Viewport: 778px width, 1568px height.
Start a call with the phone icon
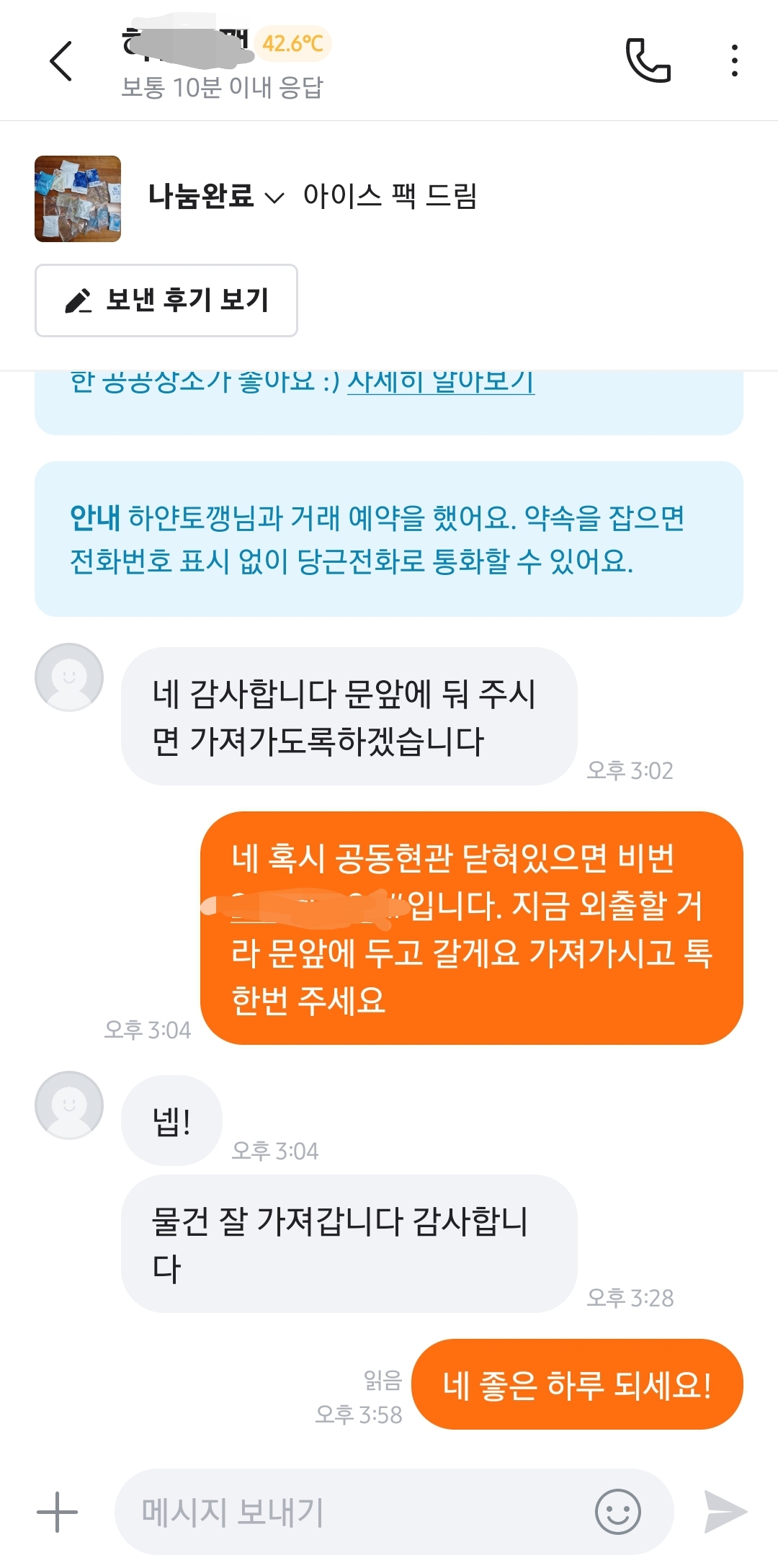[648, 61]
